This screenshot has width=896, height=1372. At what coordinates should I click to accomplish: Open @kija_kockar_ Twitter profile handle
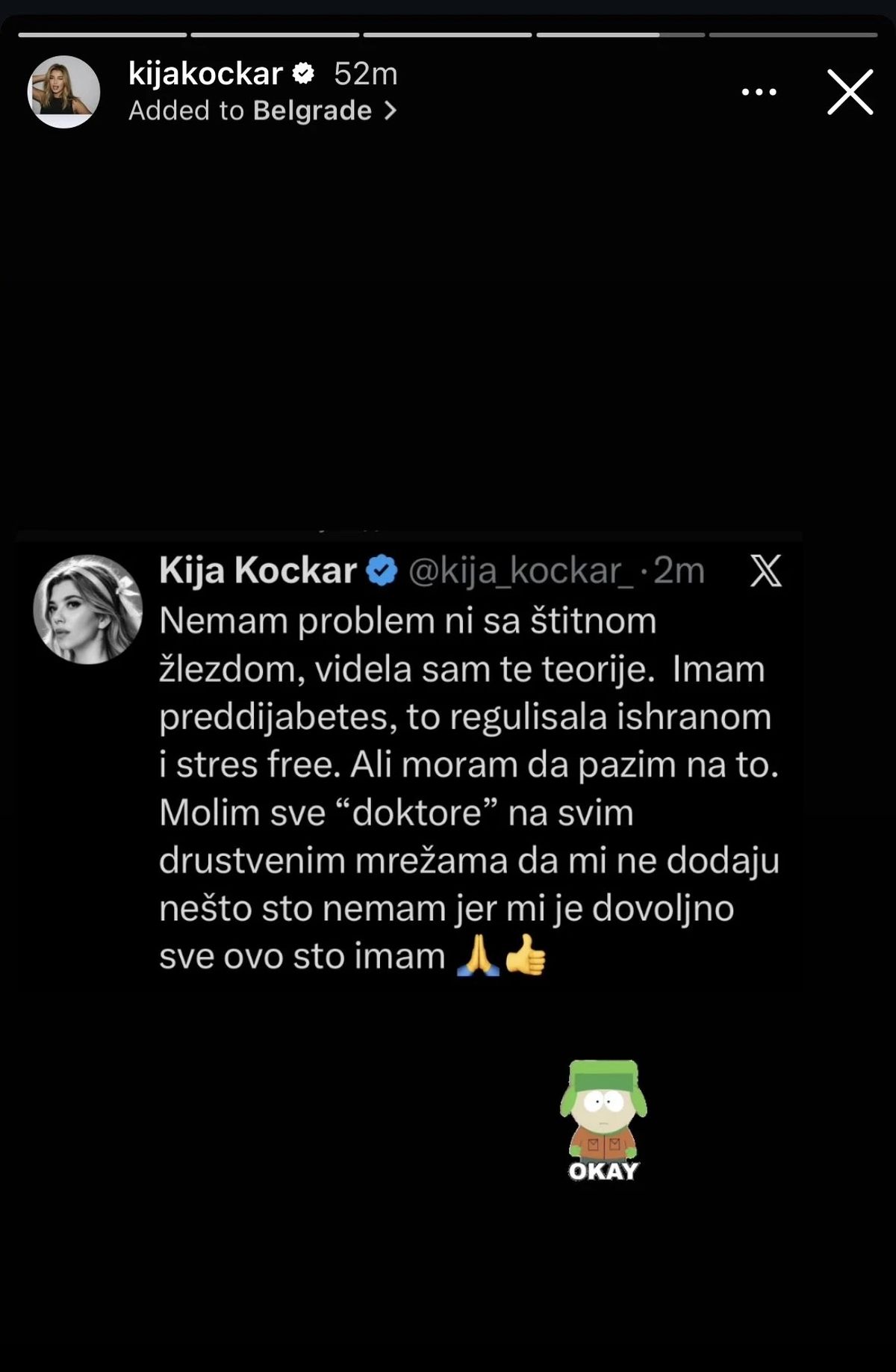[x=520, y=572]
